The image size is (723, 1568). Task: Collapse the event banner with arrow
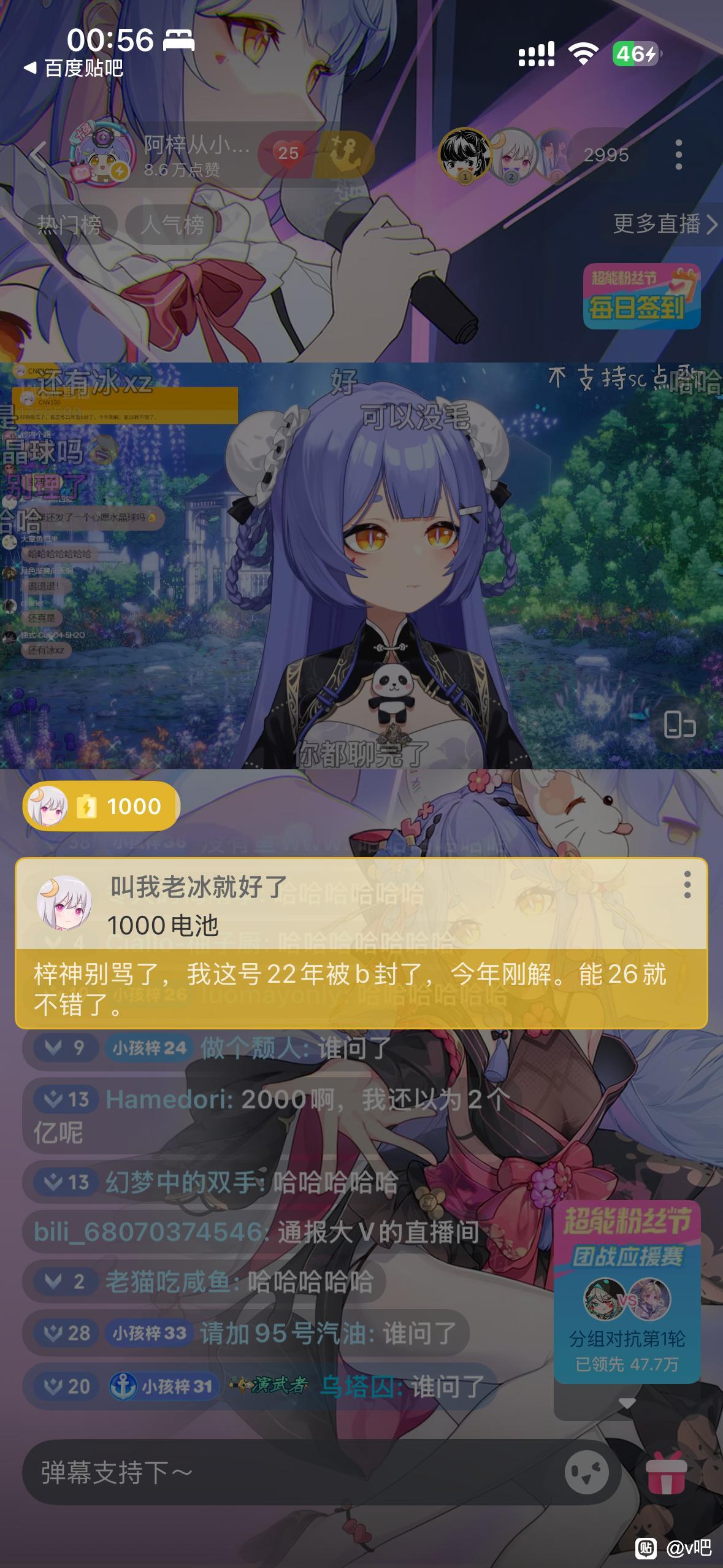[626, 1403]
